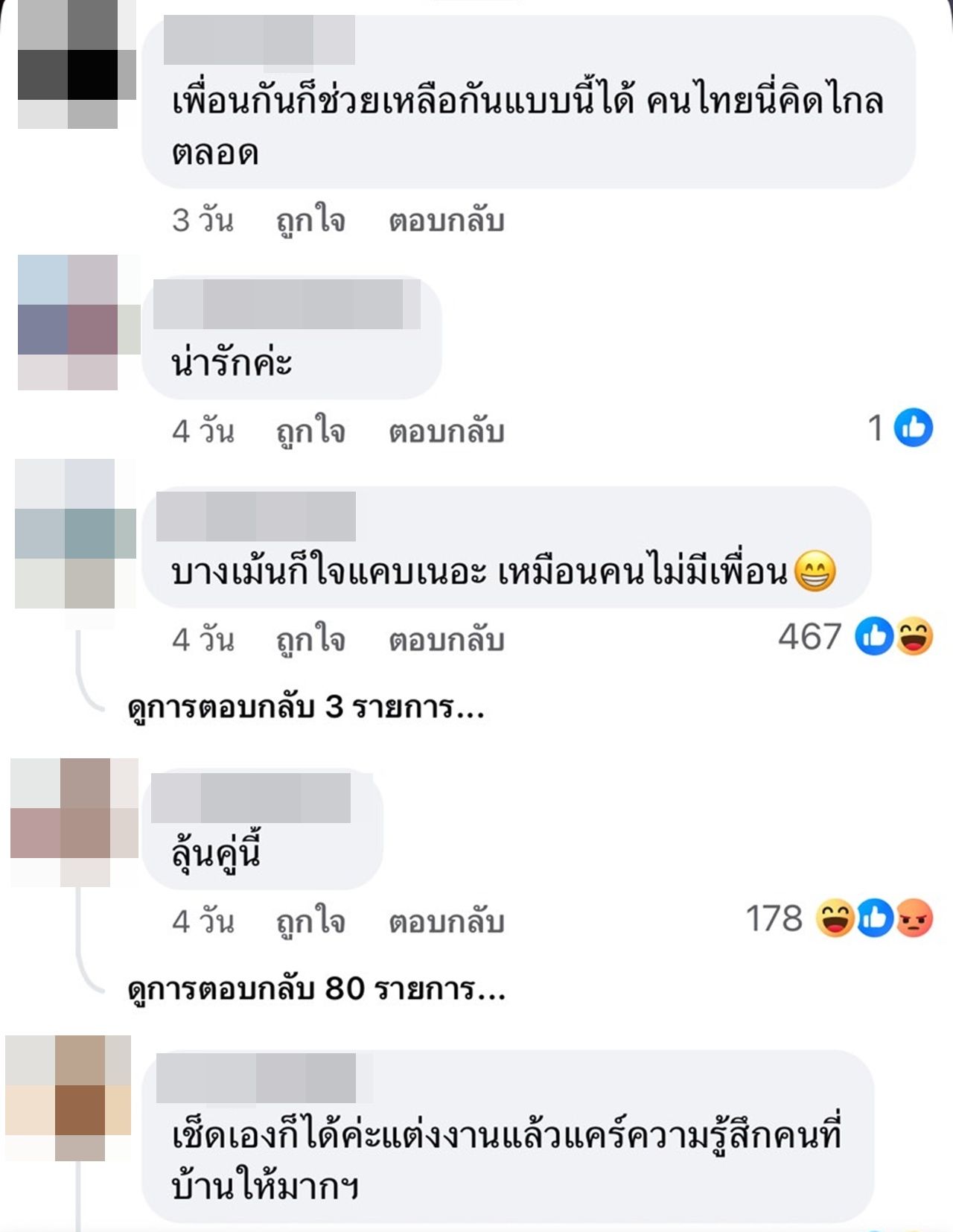953x1232 pixels.
Task: Reply to the comment 'บางเม้นก็ใจแคบเนอะ'
Action: (446, 640)
